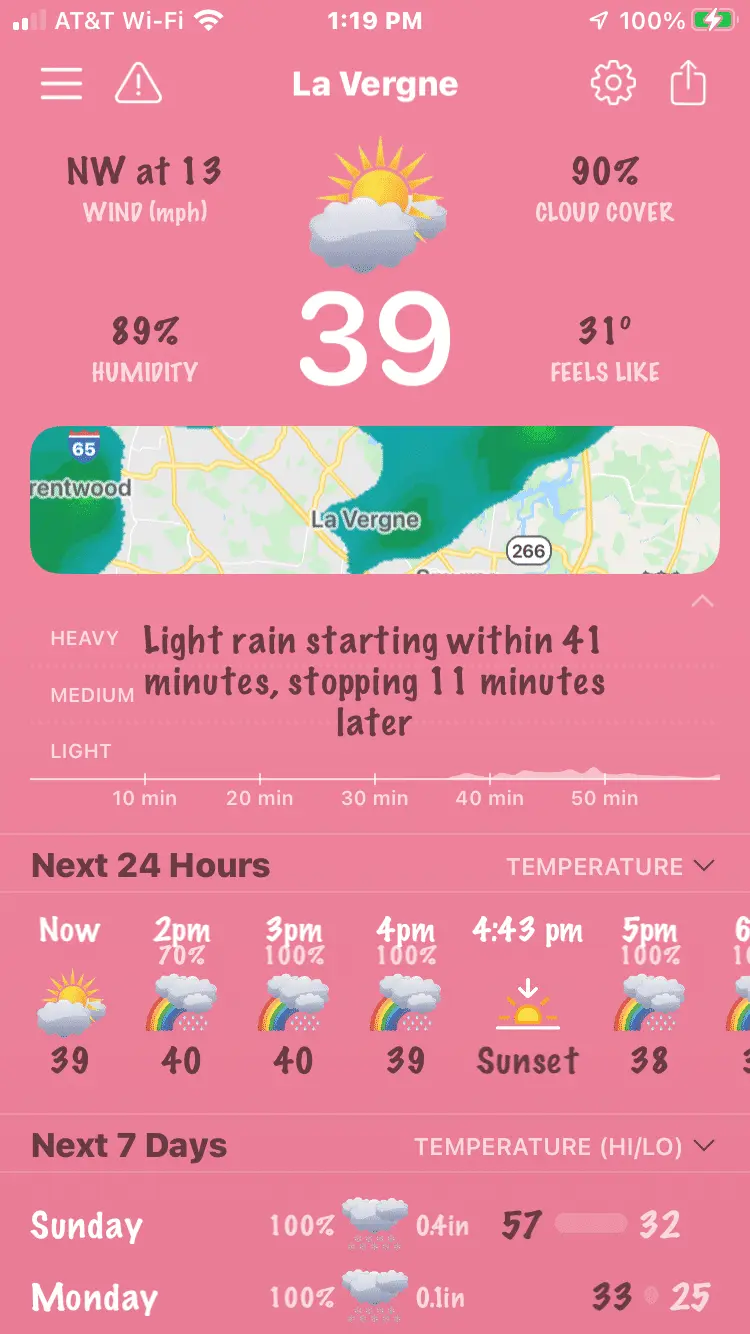Open the Next 24 Hours temperature dropdown
This screenshot has height=1334, width=750.
click(x=610, y=866)
